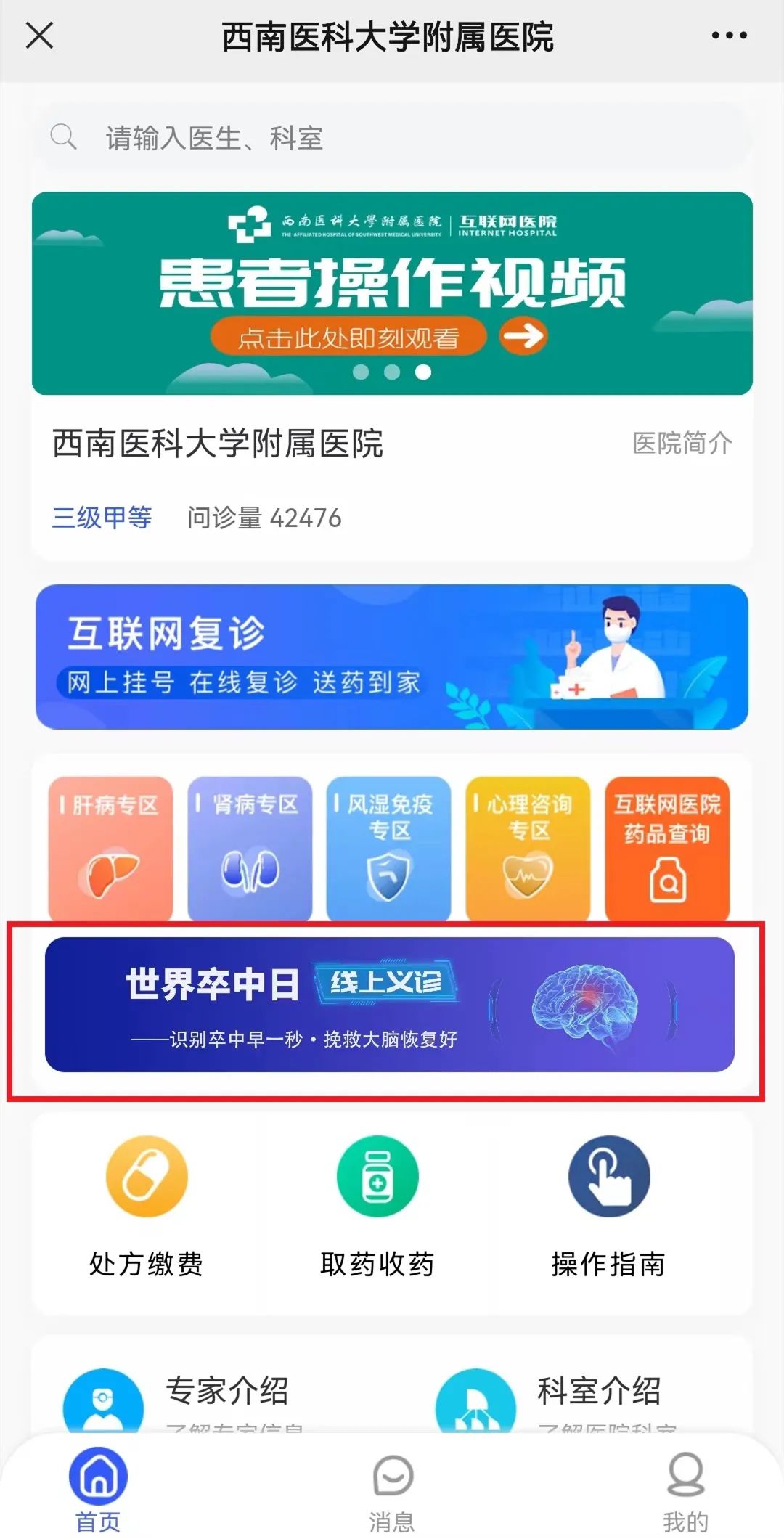Open the 心理咨询专区 tile
The width and height of the screenshot is (784, 1539).
(528, 848)
